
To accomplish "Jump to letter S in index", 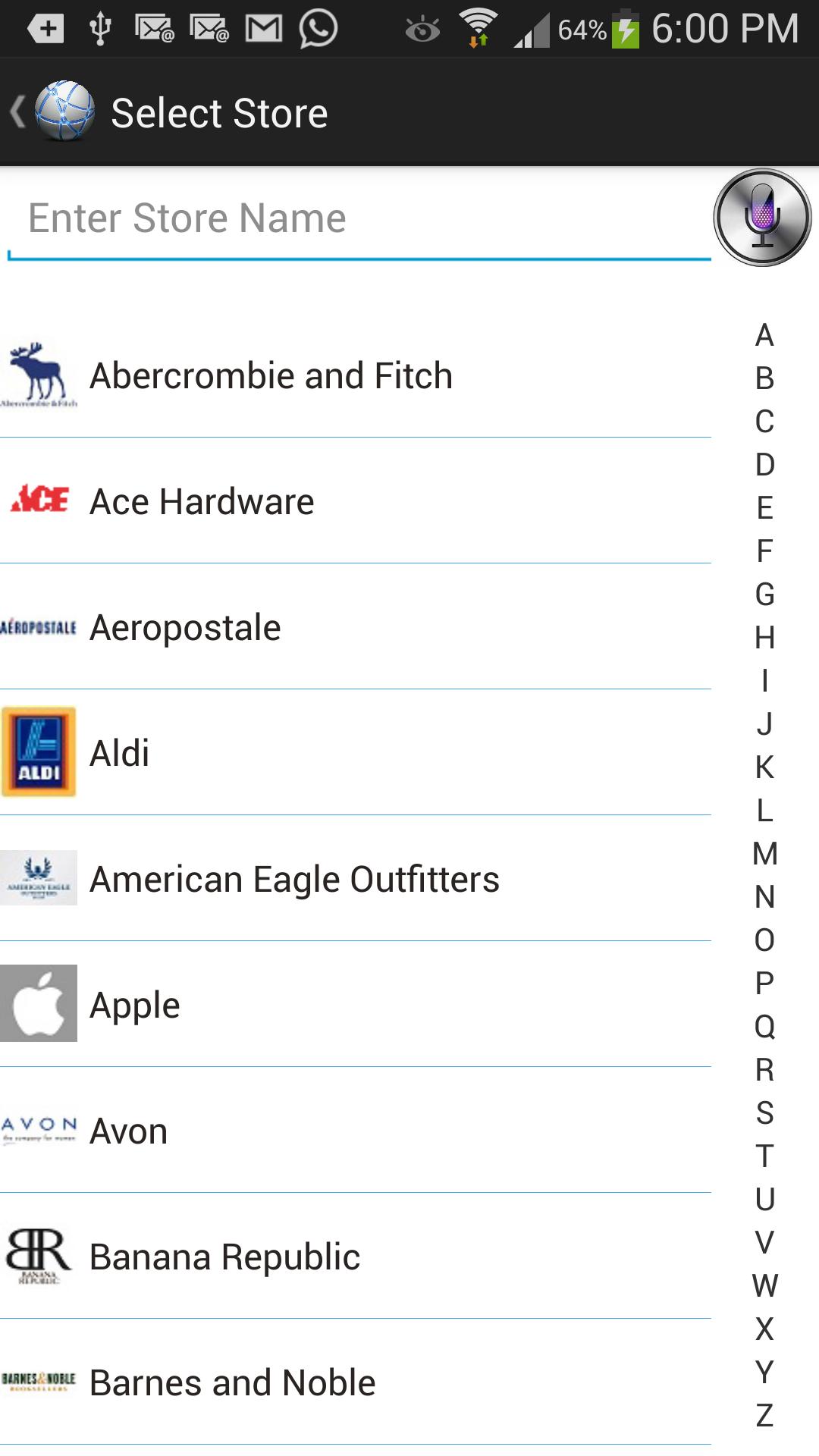I will coord(764,1113).
